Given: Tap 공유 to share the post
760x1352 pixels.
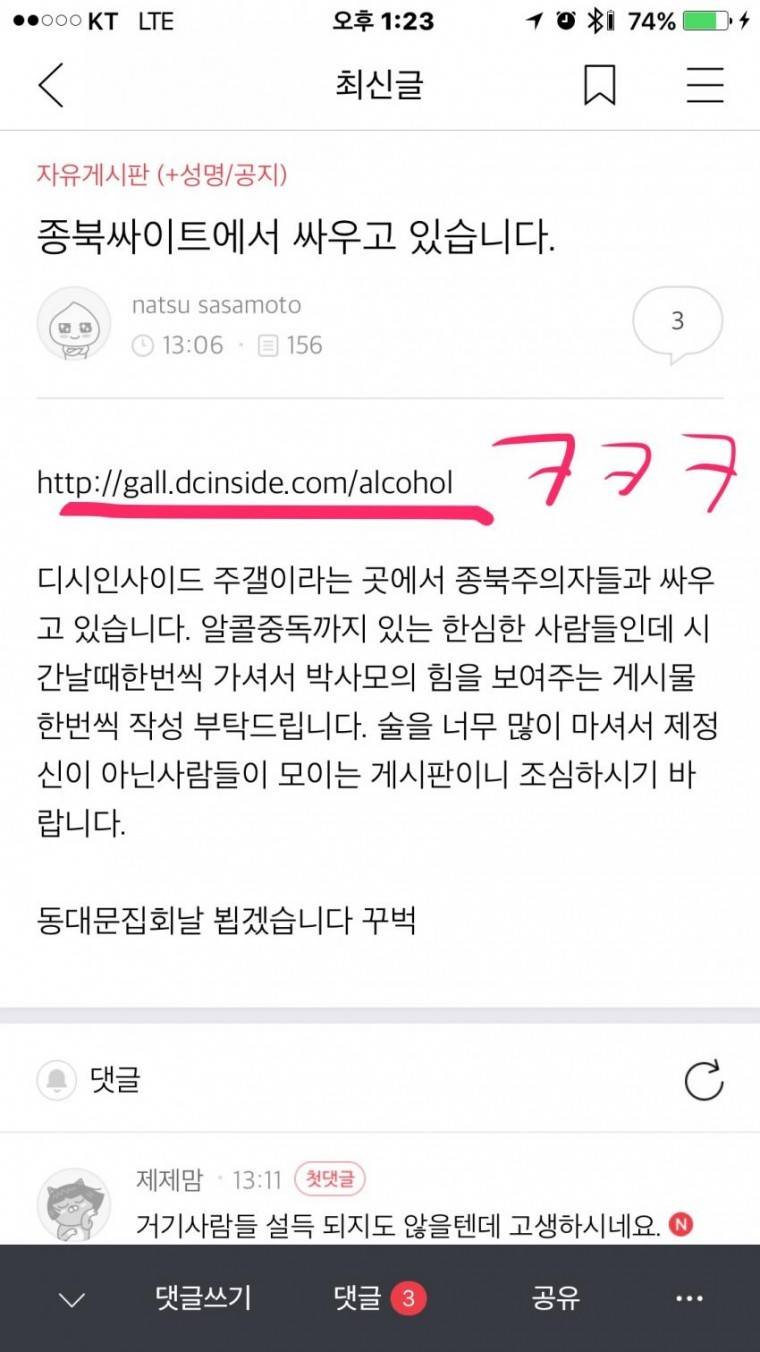Looking at the screenshot, I should (x=557, y=1298).
